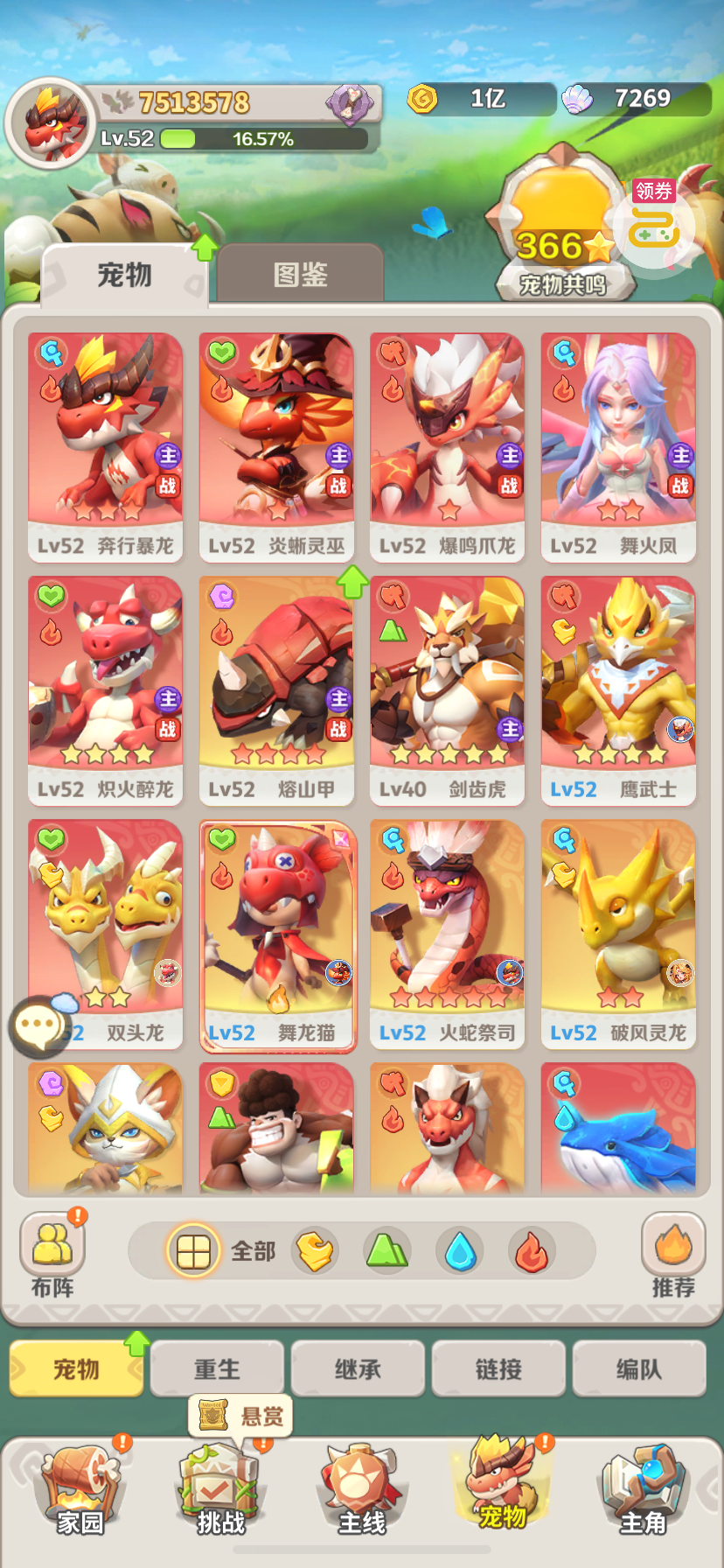Switch to the 重生 tab

point(217,1368)
